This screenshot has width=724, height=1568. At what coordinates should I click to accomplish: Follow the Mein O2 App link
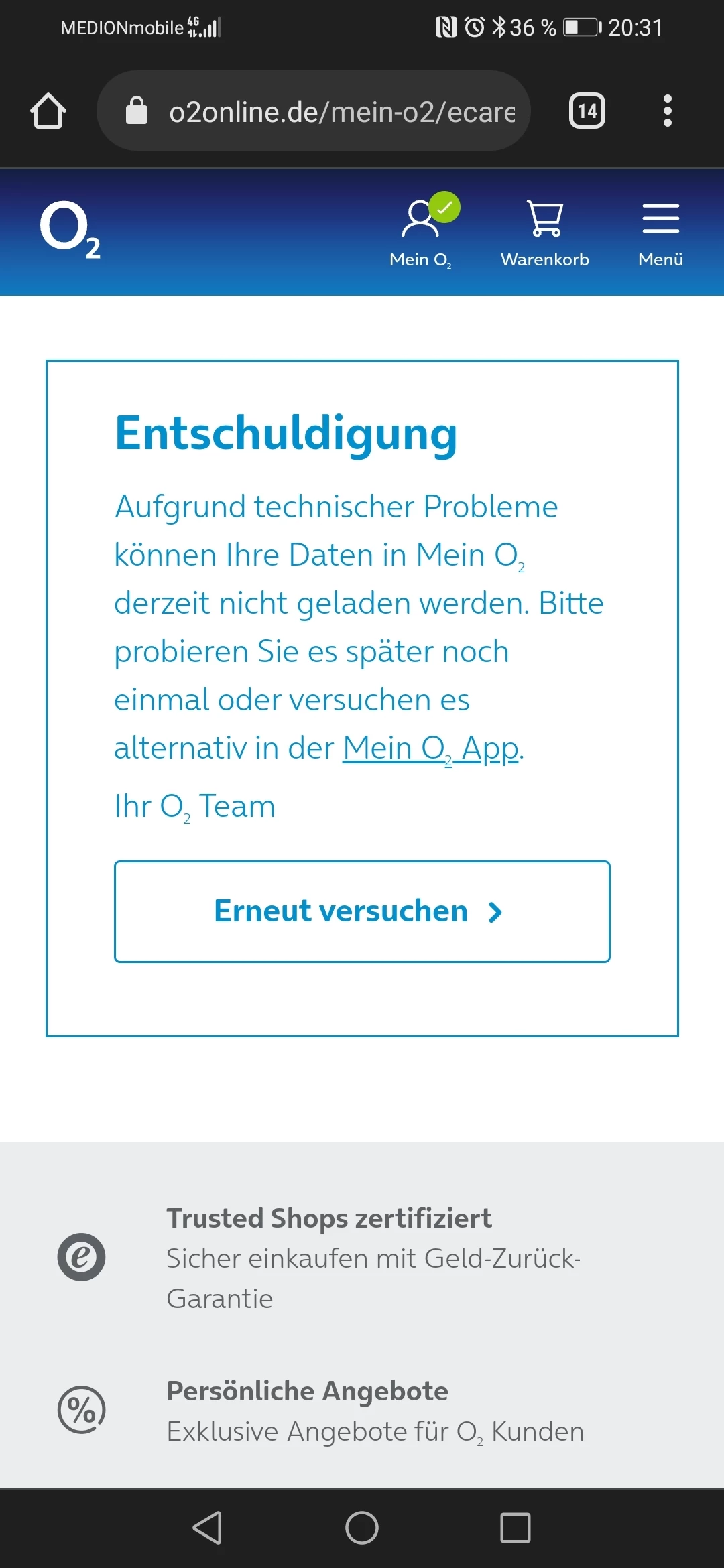(430, 748)
